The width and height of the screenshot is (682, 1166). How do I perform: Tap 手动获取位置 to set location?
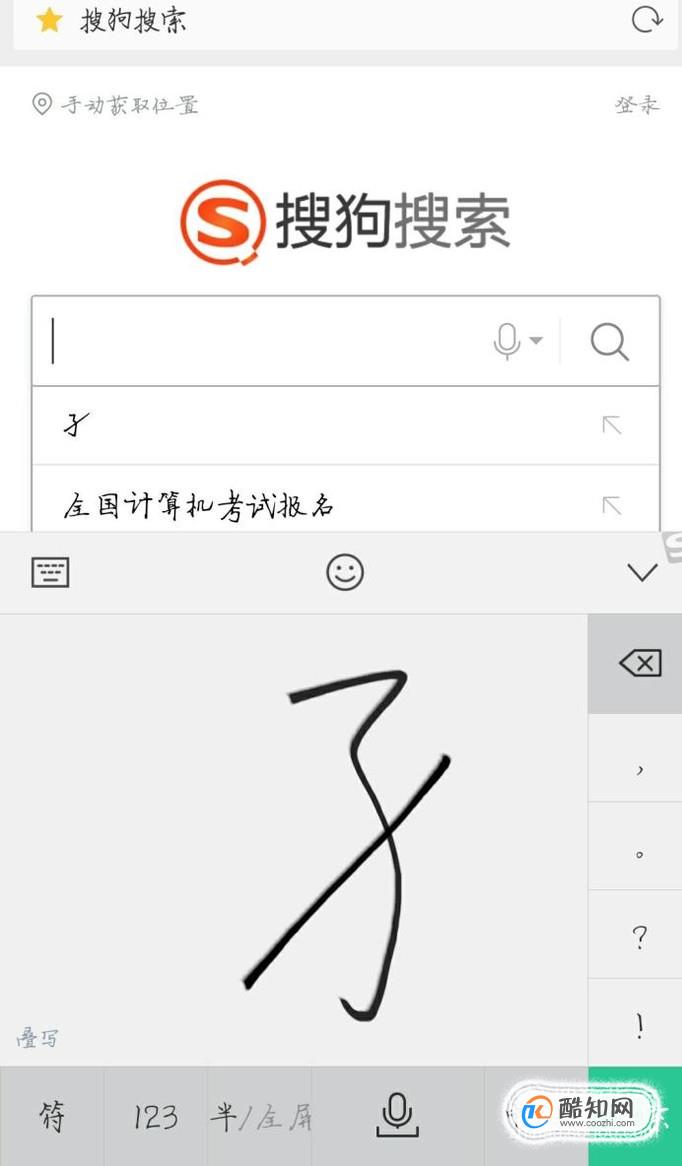(116, 105)
